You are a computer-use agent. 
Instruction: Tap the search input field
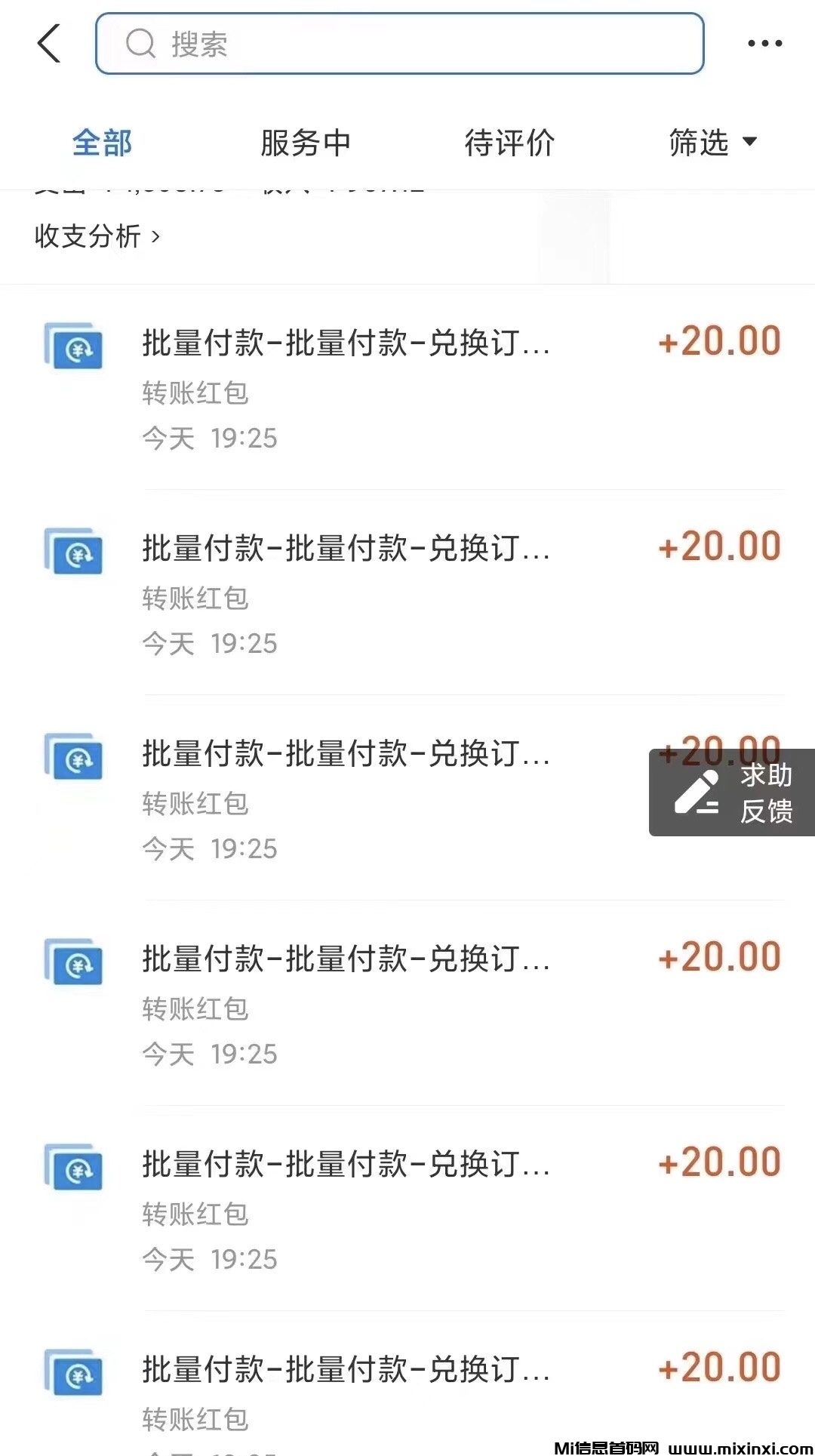point(400,44)
